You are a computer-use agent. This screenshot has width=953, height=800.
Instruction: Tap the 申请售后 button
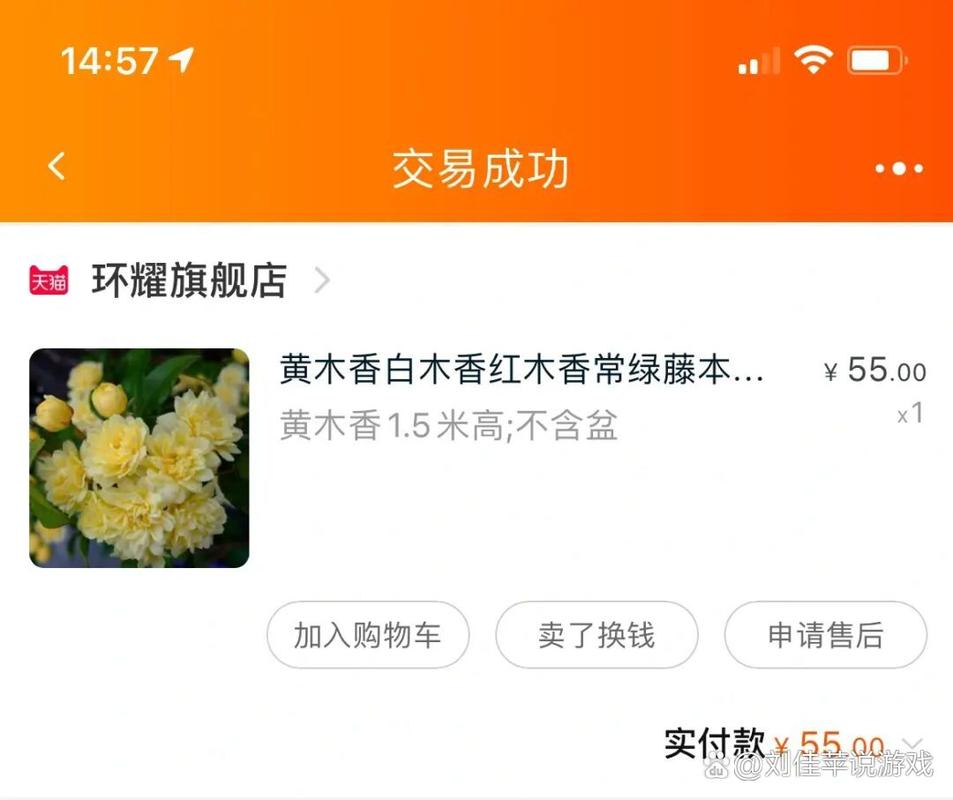point(825,635)
